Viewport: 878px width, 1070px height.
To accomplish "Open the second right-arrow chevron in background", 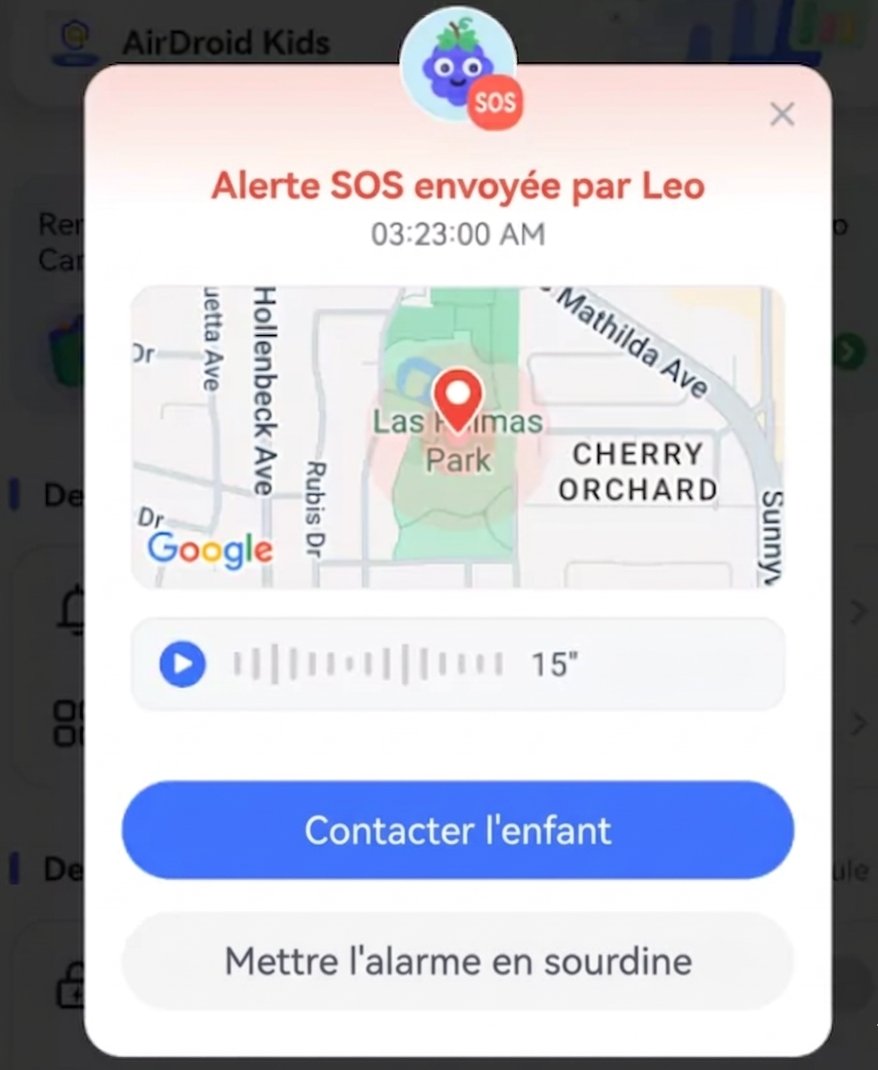I will click(x=857, y=720).
